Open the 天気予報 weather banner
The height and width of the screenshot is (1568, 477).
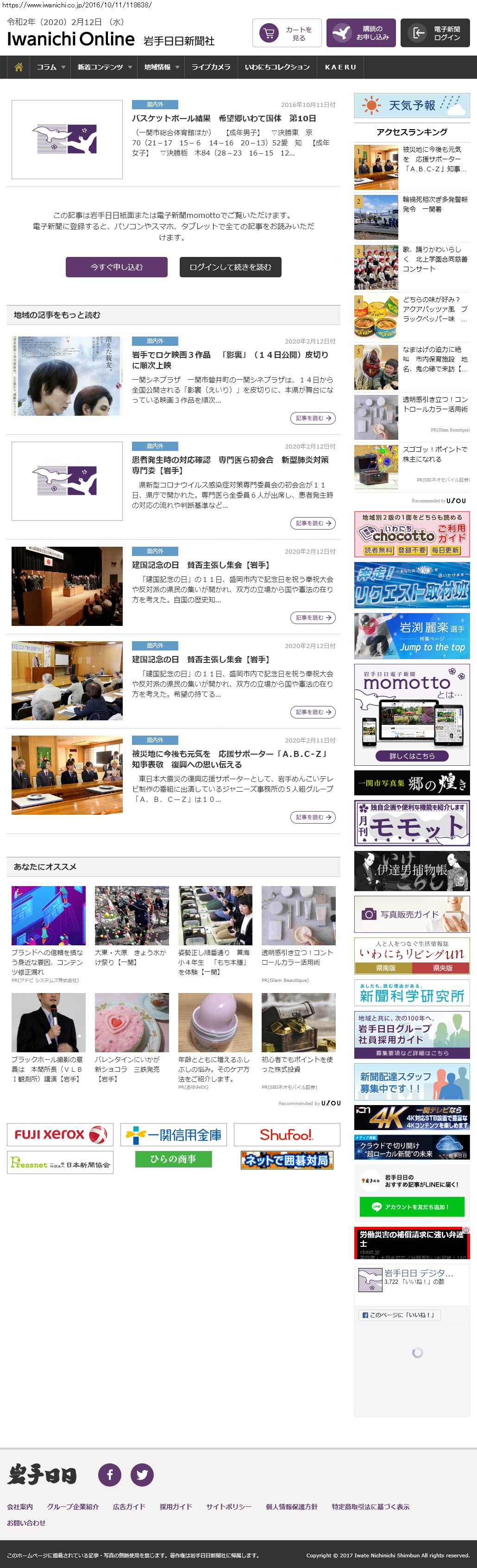click(x=412, y=105)
